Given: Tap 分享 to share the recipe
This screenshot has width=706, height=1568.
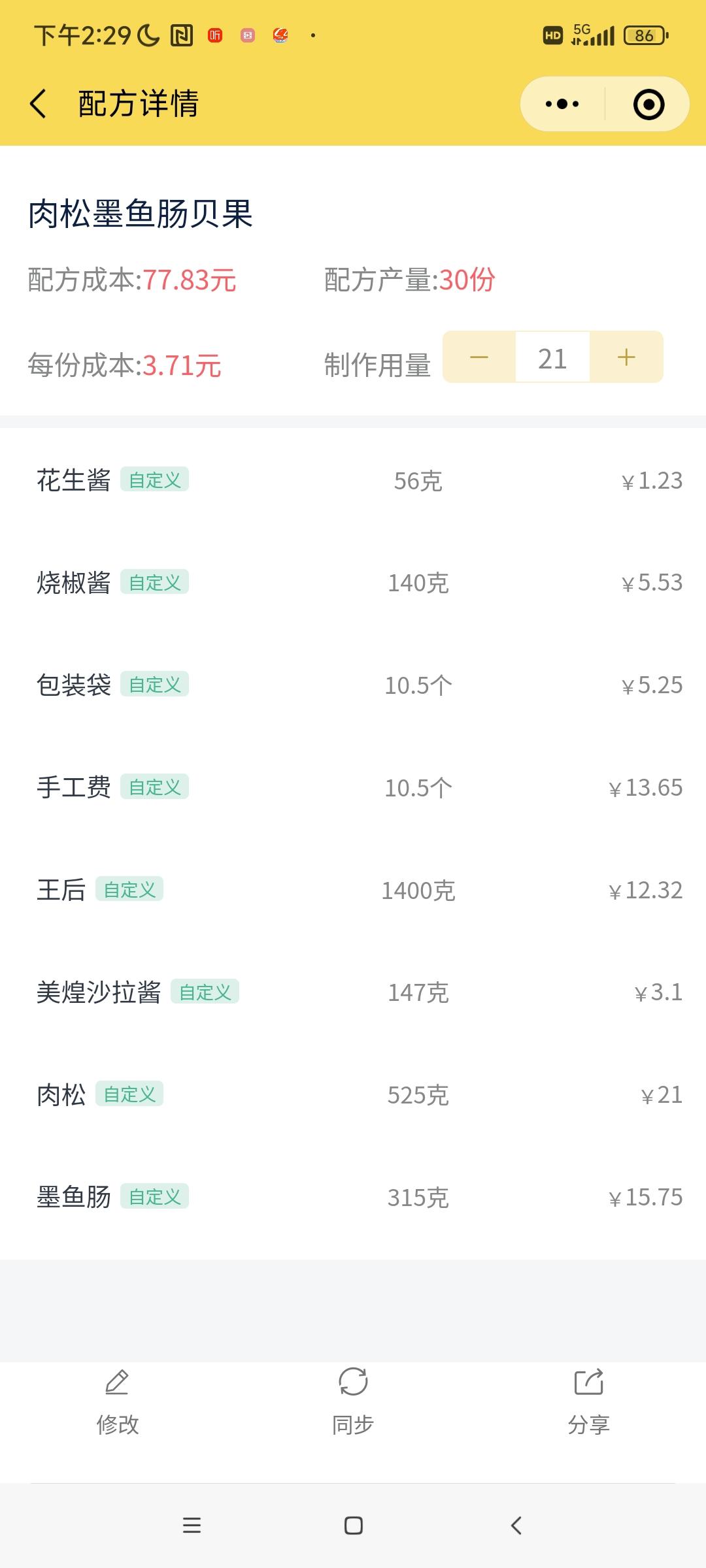Looking at the screenshot, I should pos(588,1401).
